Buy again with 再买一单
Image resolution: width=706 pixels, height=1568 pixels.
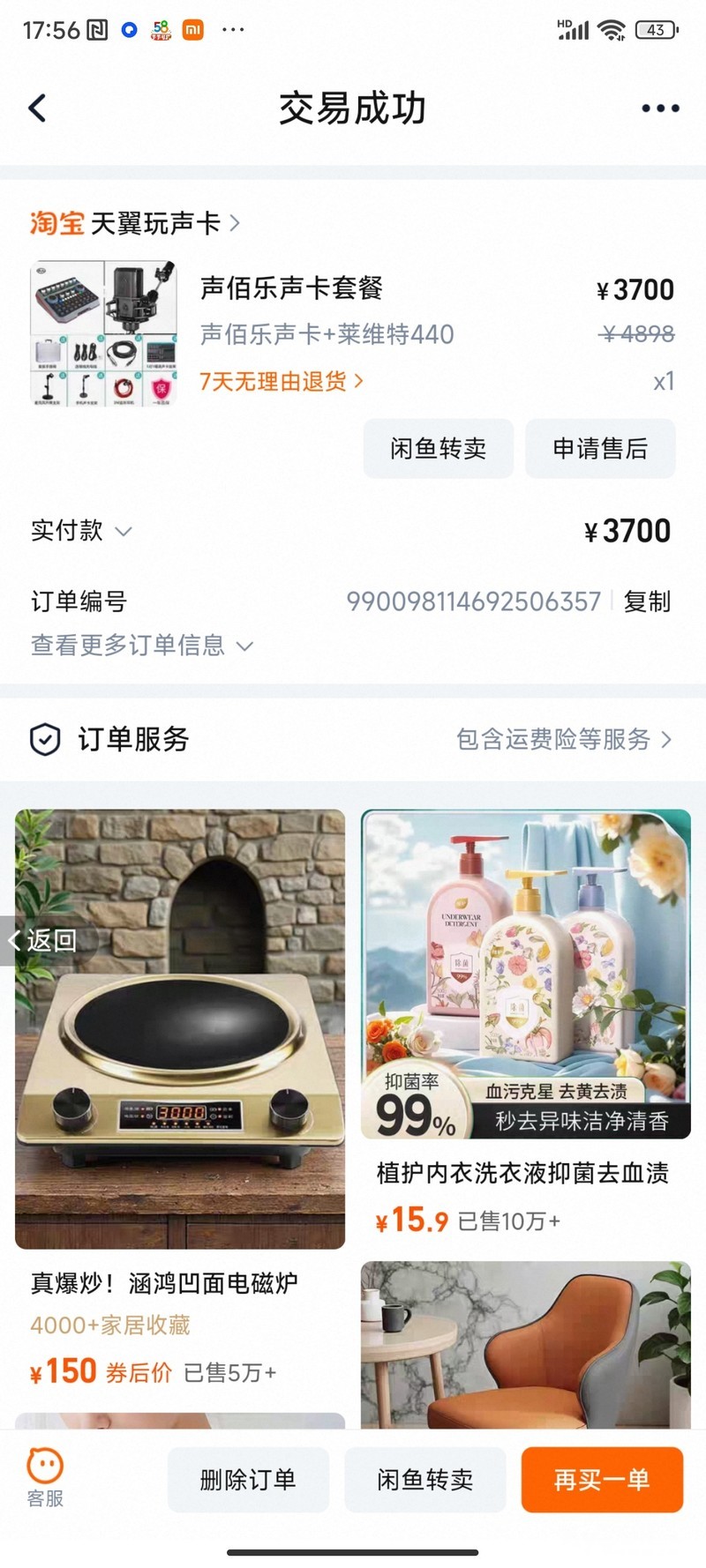pos(602,1480)
